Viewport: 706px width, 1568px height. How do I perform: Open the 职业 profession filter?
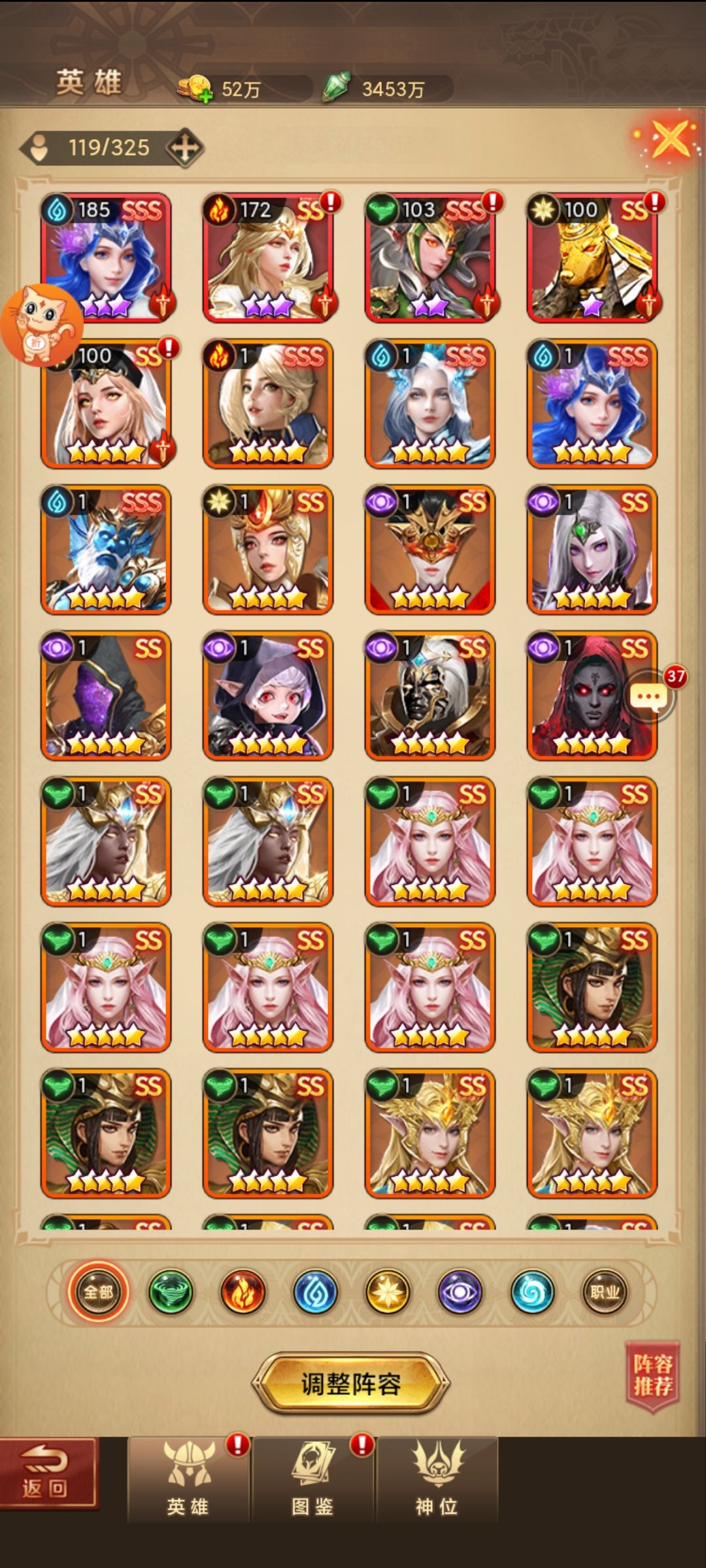pyautogui.click(x=605, y=1292)
